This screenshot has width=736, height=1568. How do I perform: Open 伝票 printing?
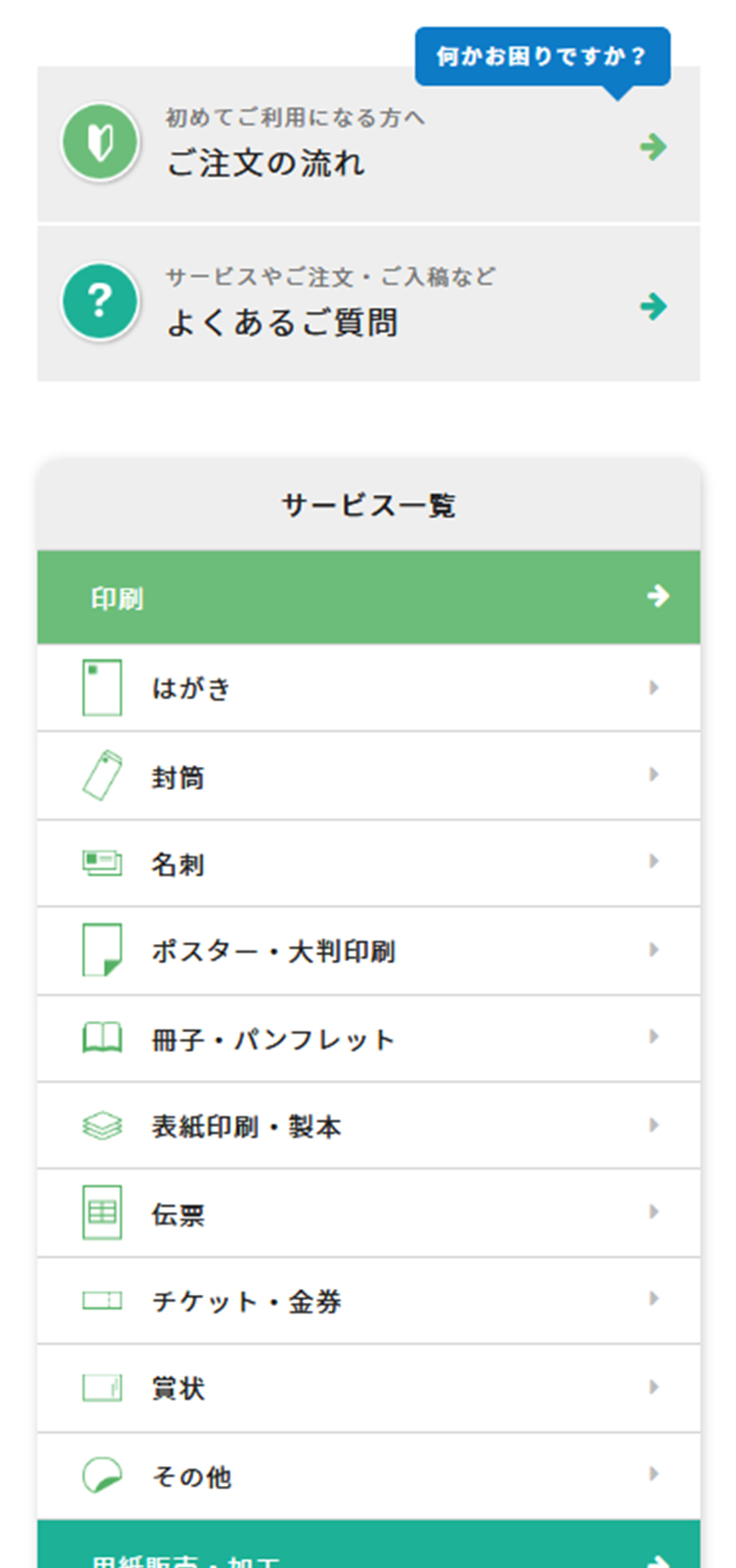pyautogui.click(x=368, y=1213)
